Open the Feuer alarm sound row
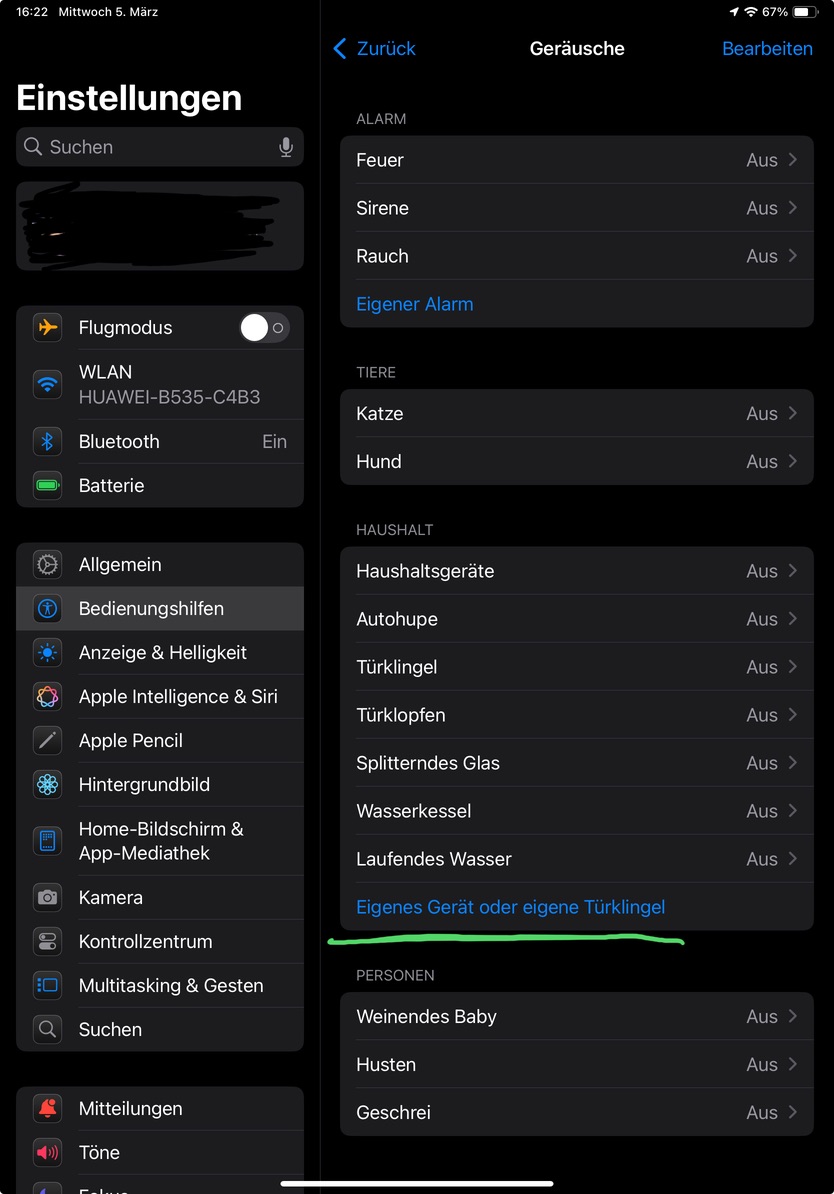 pyautogui.click(x=576, y=160)
